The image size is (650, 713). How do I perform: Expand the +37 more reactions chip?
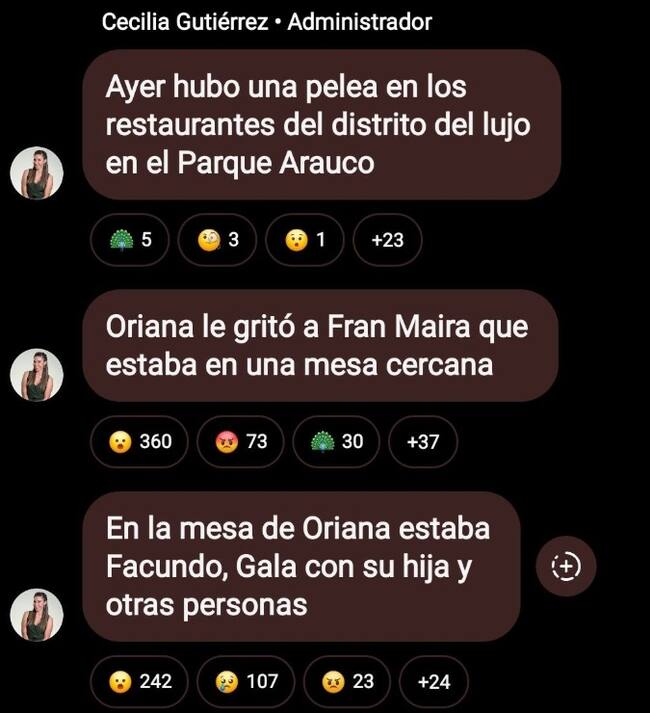(423, 441)
